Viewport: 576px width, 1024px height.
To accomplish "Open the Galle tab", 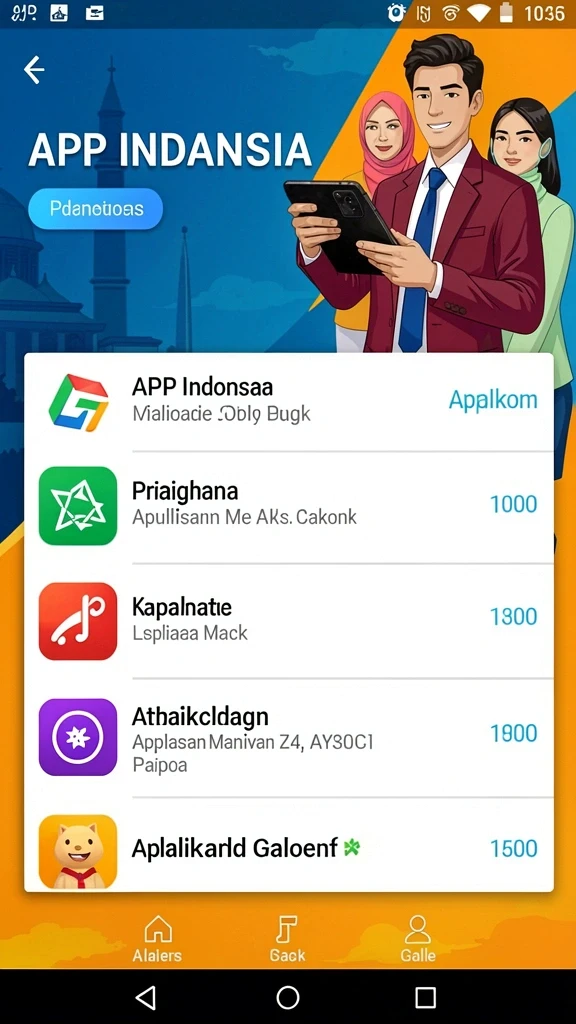I will pyautogui.click(x=418, y=938).
